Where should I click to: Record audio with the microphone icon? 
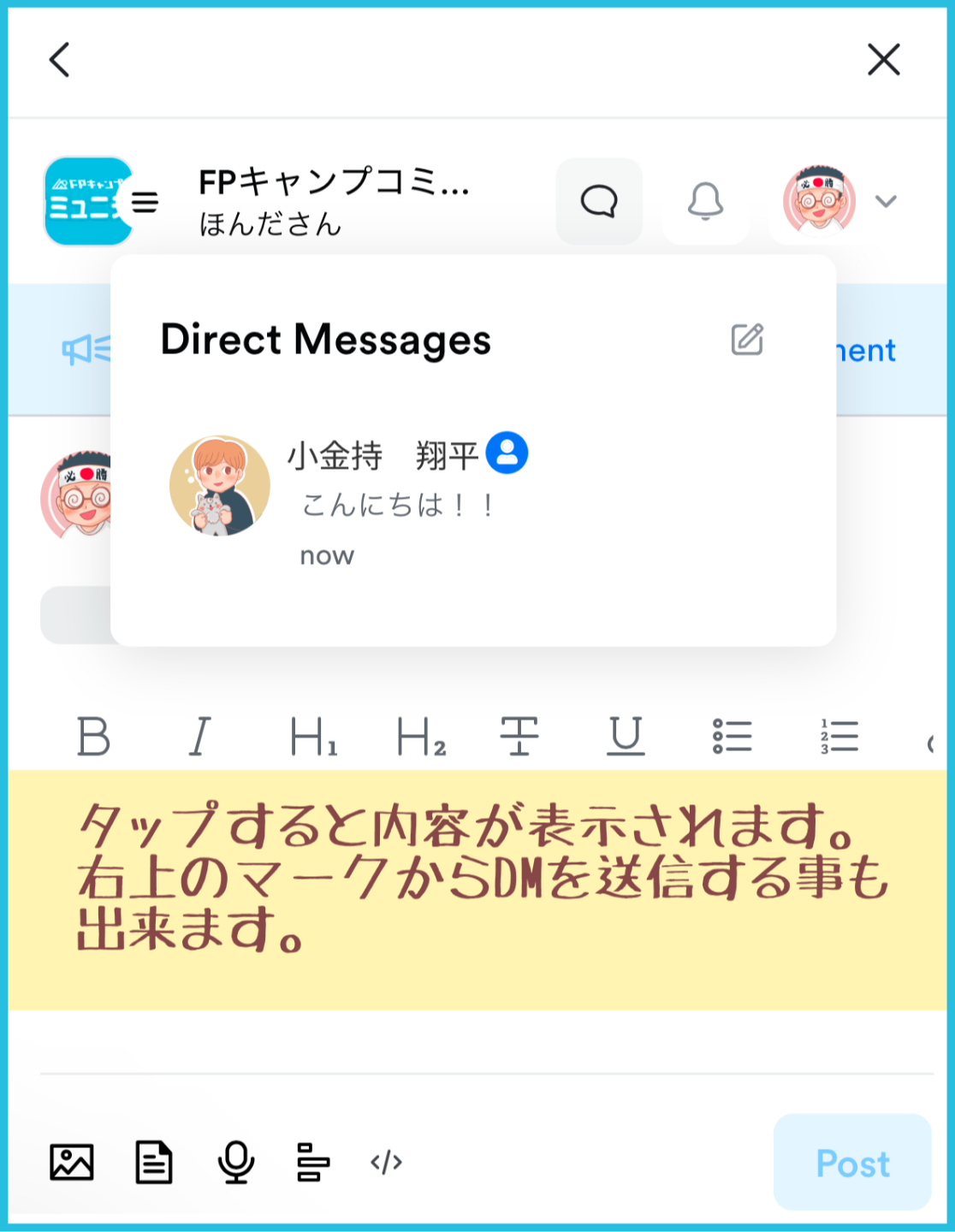click(235, 1162)
